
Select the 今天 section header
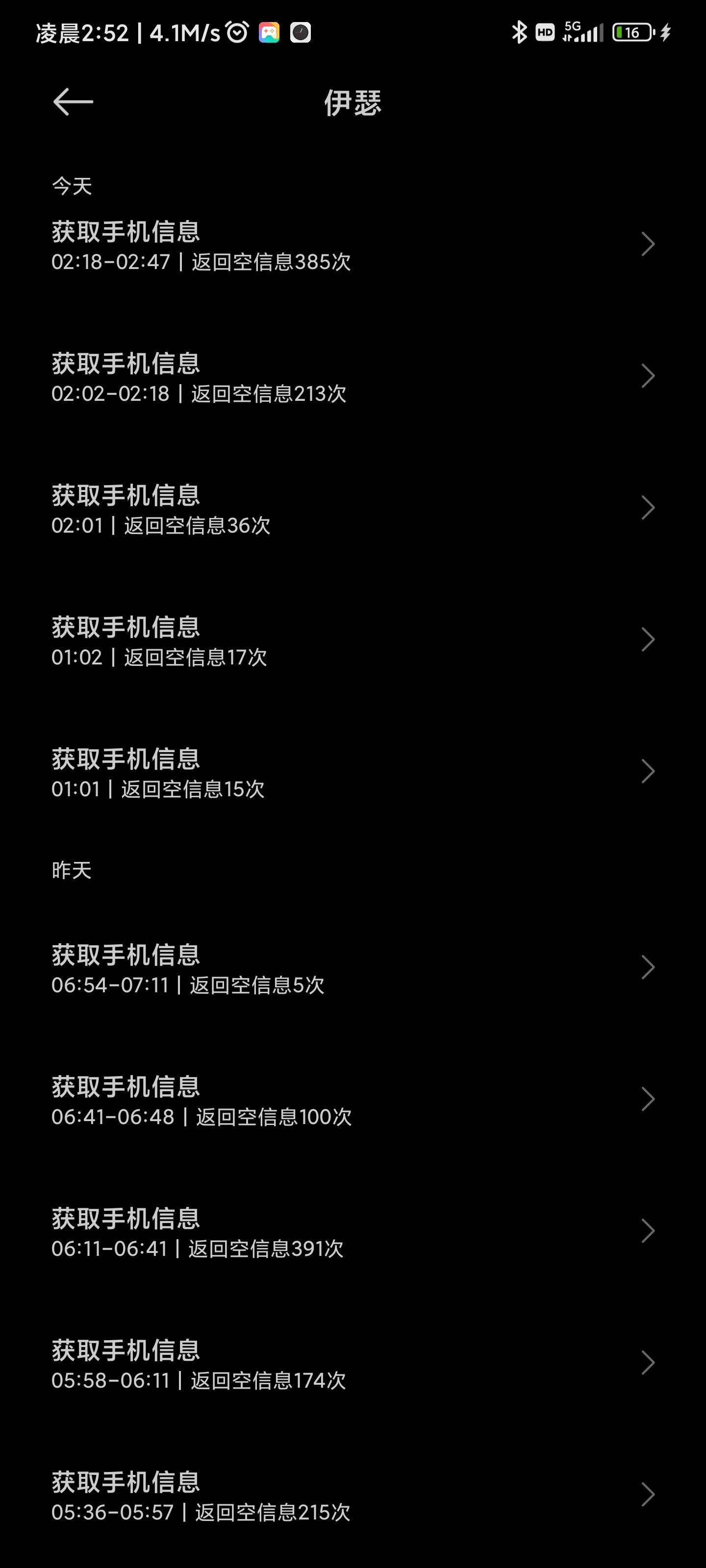point(70,186)
